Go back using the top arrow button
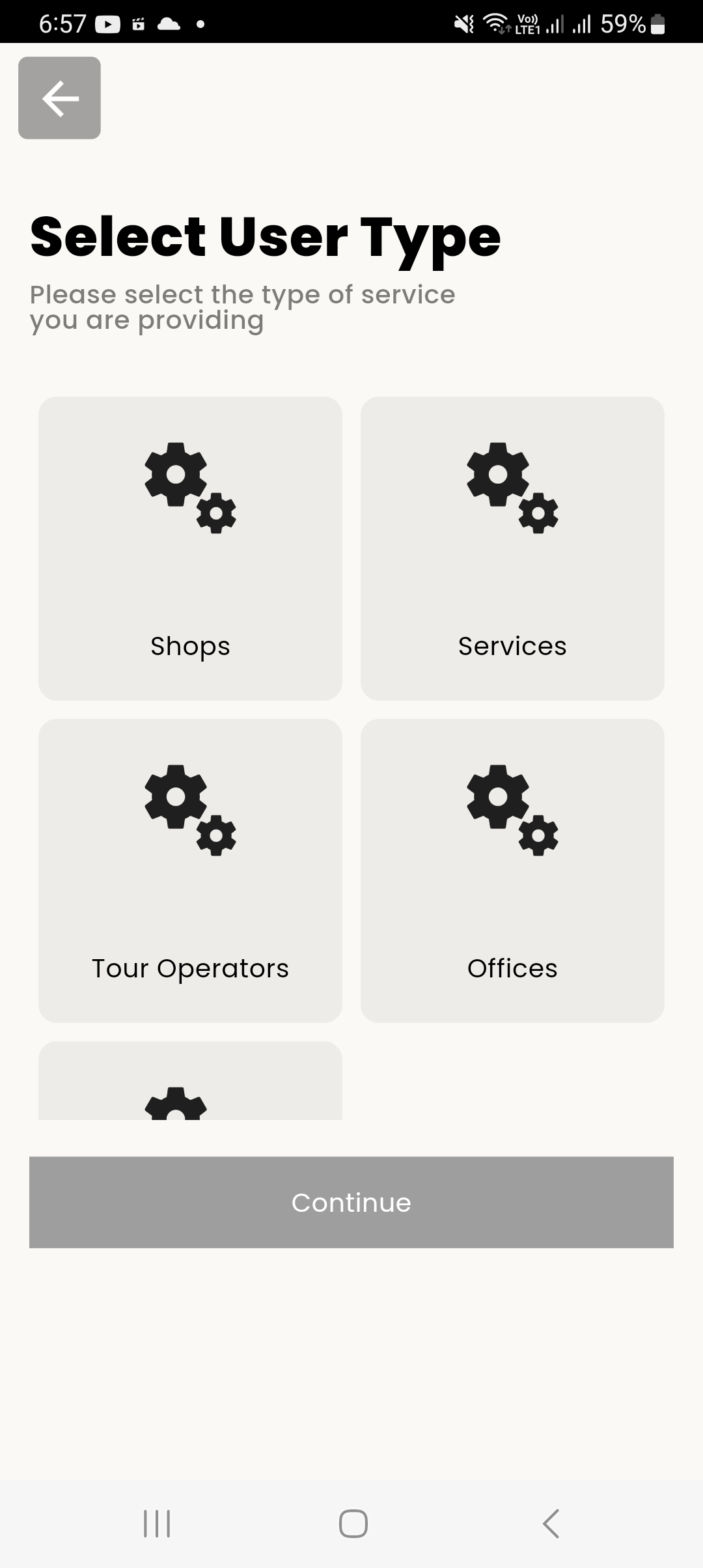 click(x=59, y=98)
